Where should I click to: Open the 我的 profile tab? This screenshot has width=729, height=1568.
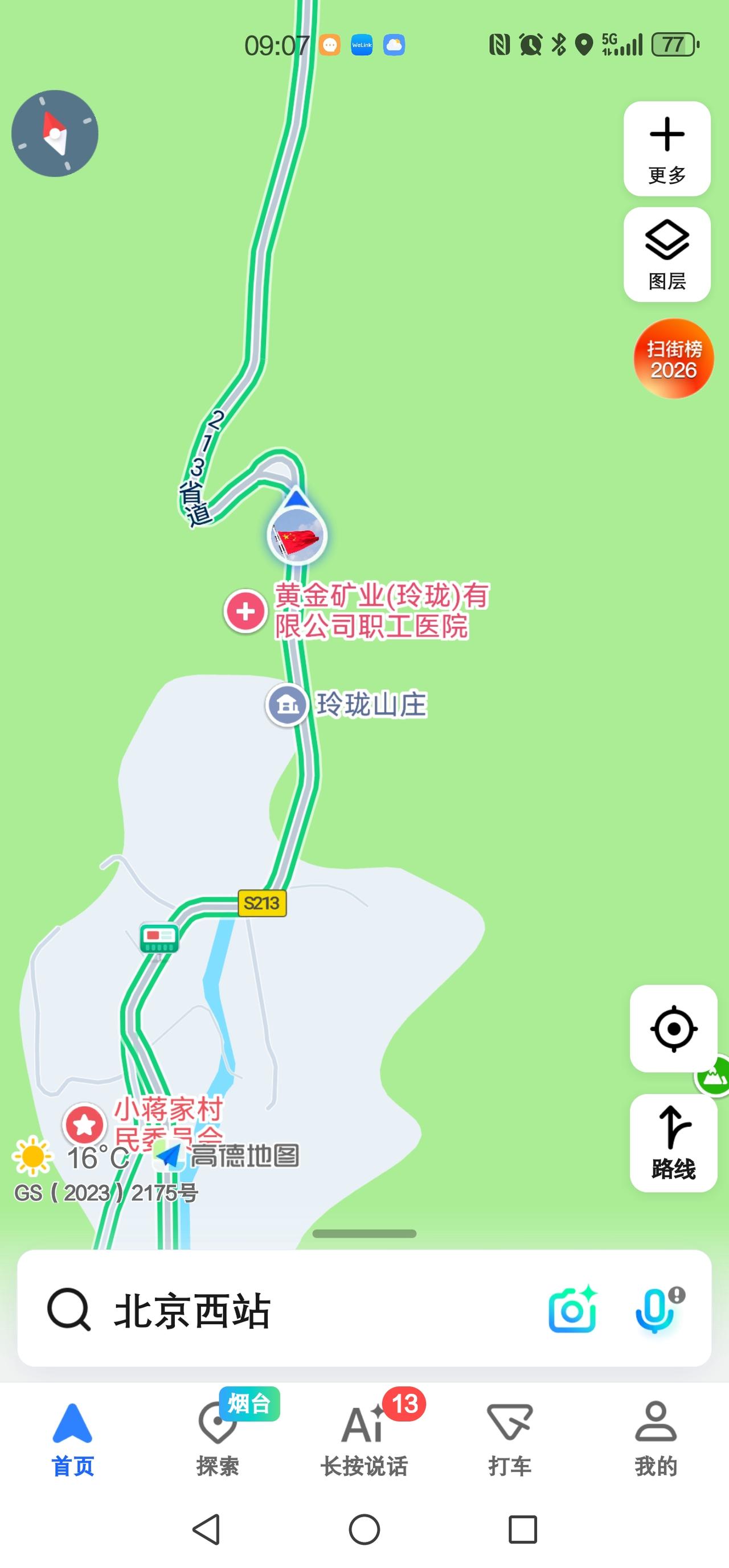tap(656, 1440)
